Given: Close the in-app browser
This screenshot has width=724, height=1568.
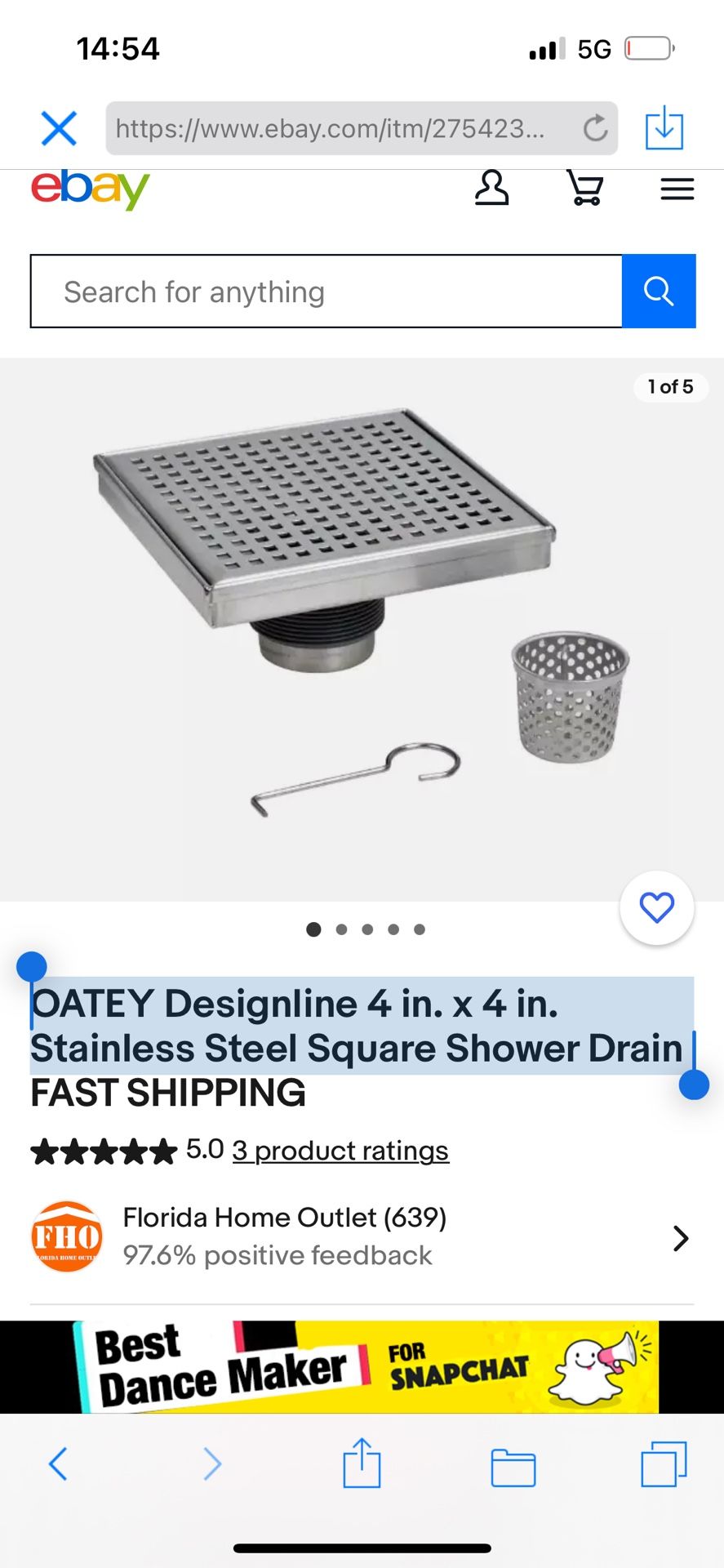Looking at the screenshot, I should pyautogui.click(x=59, y=128).
